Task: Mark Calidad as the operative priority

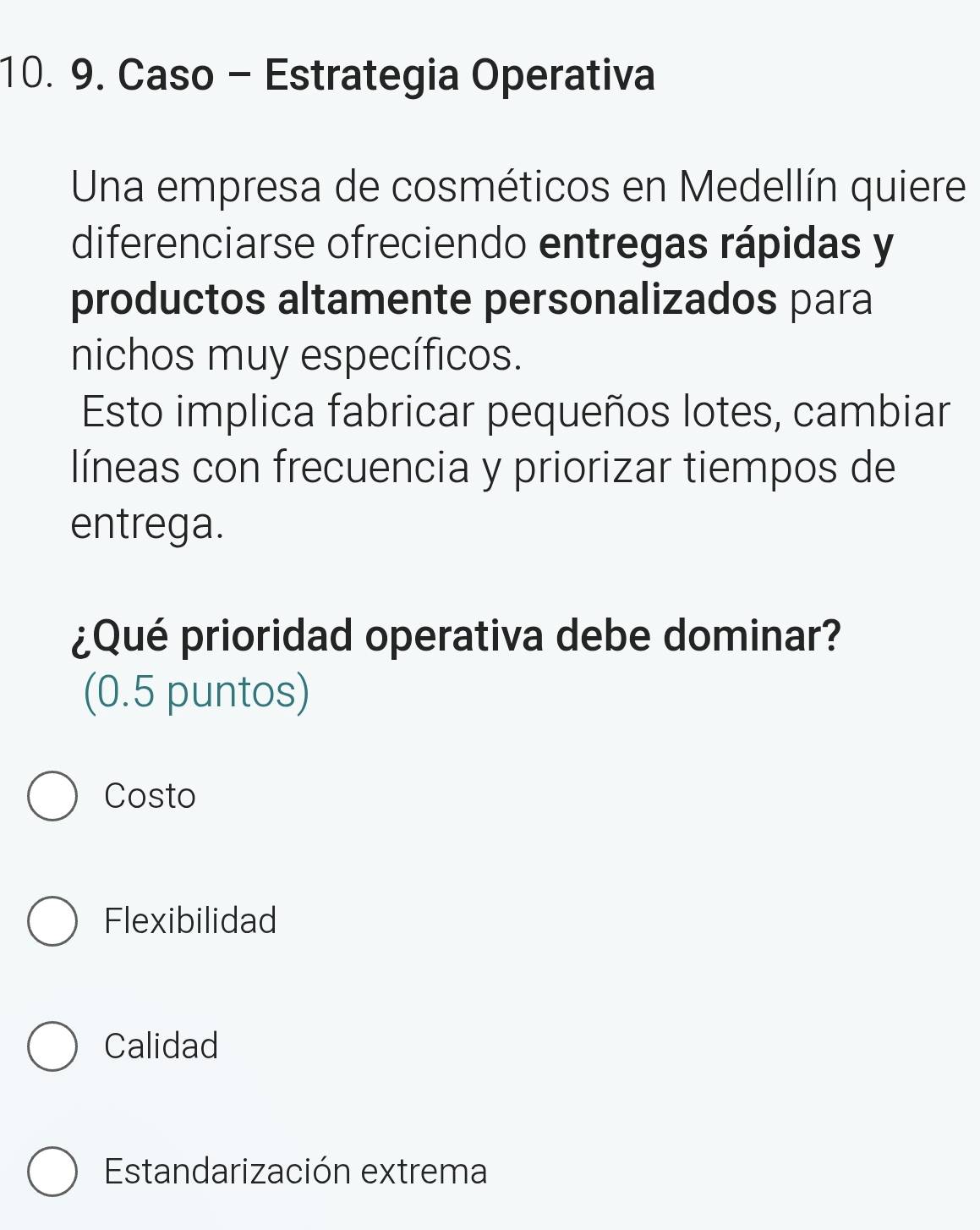Action: click(x=52, y=1046)
